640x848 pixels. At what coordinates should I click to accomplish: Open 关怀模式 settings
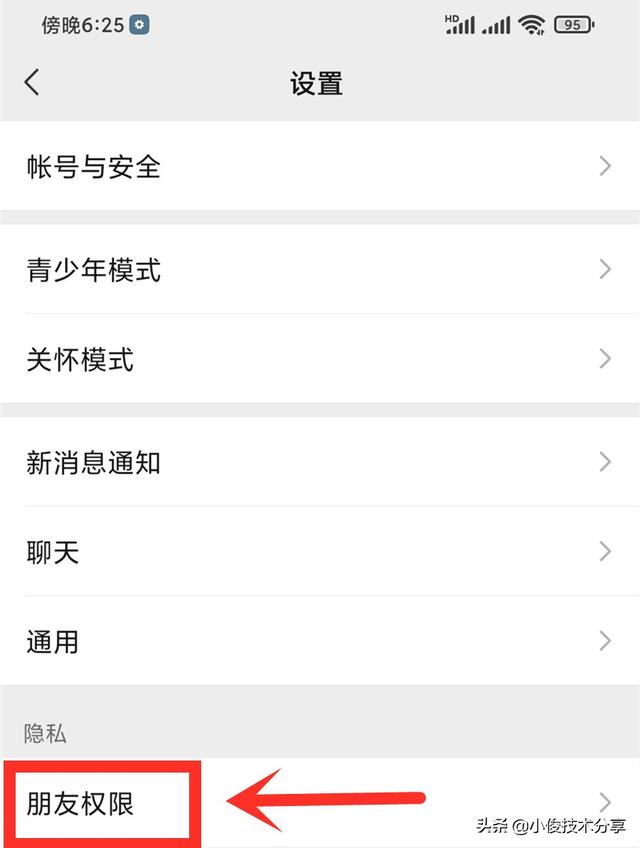[320, 359]
